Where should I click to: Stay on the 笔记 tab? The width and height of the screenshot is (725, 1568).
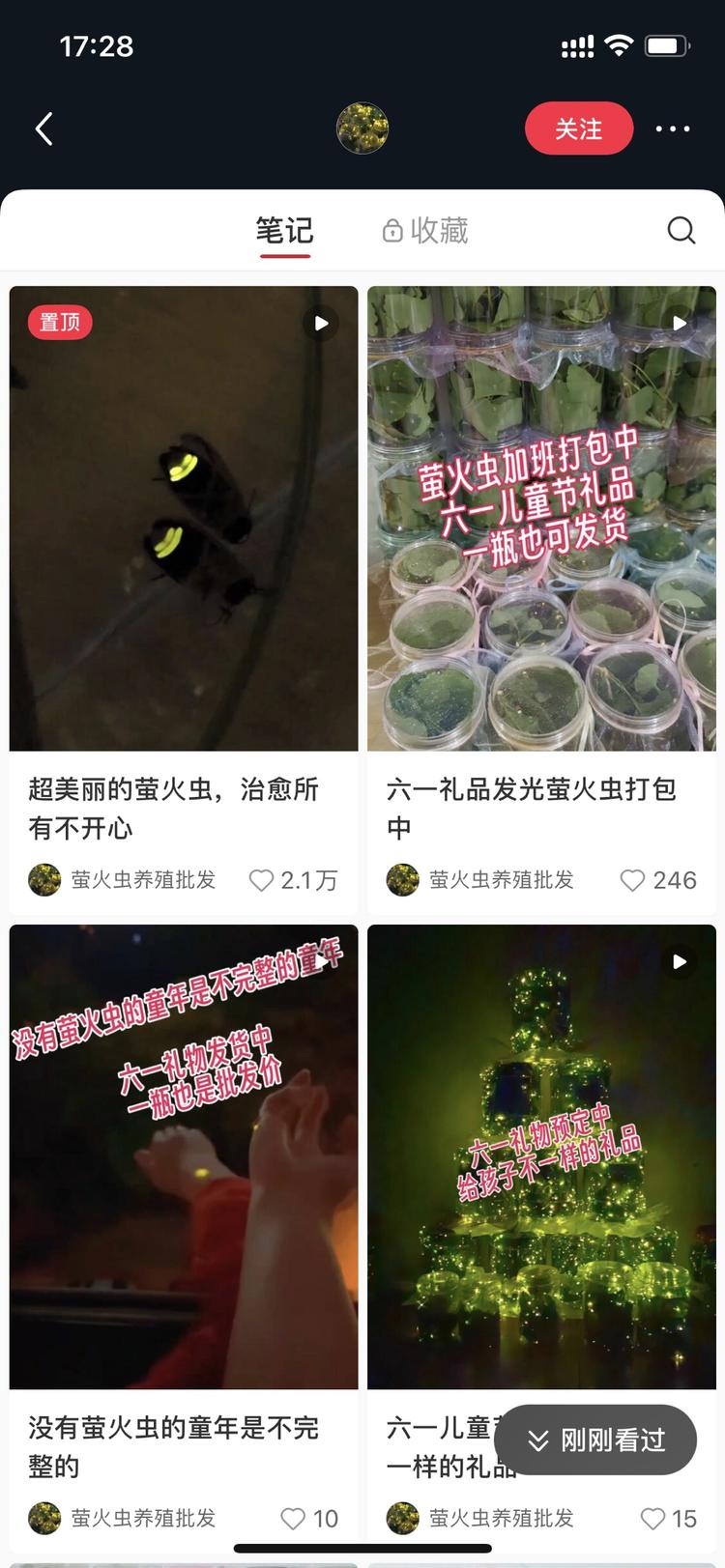pyautogui.click(x=284, y=230)
